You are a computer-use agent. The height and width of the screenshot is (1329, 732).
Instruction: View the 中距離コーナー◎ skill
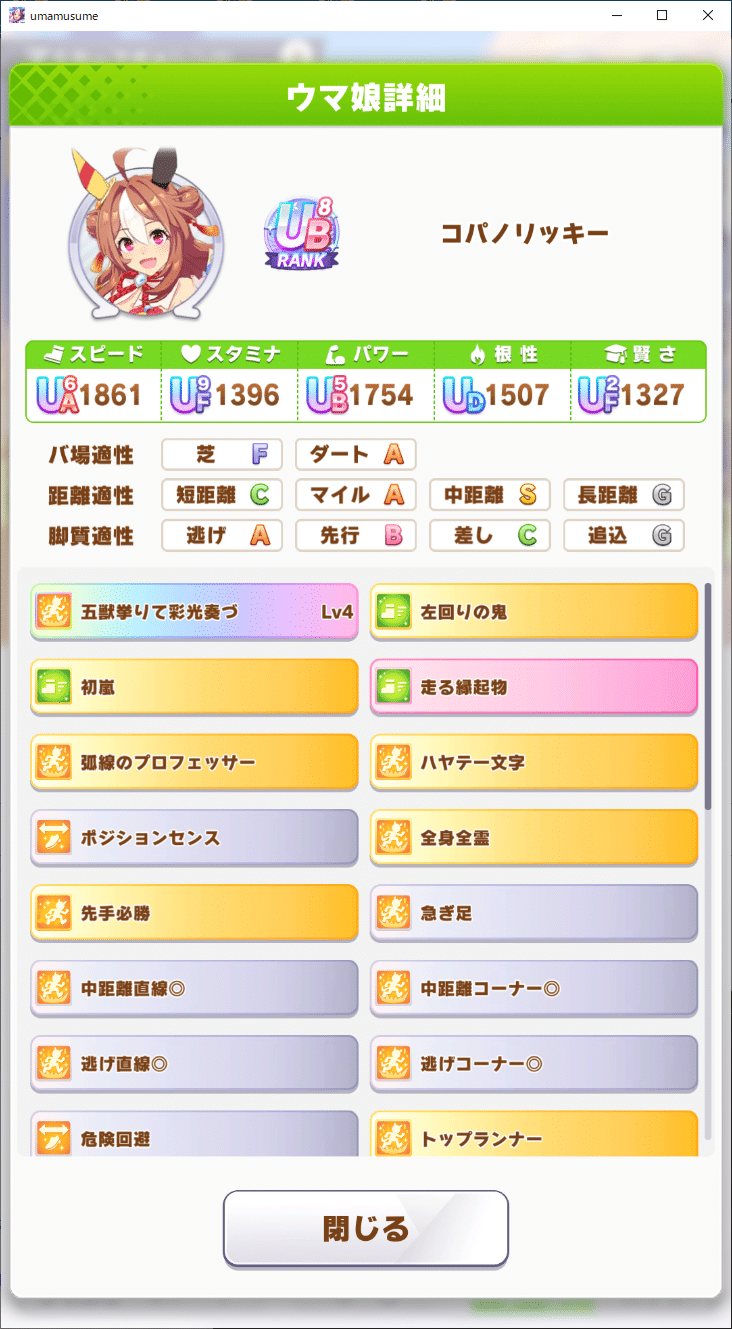534,988
